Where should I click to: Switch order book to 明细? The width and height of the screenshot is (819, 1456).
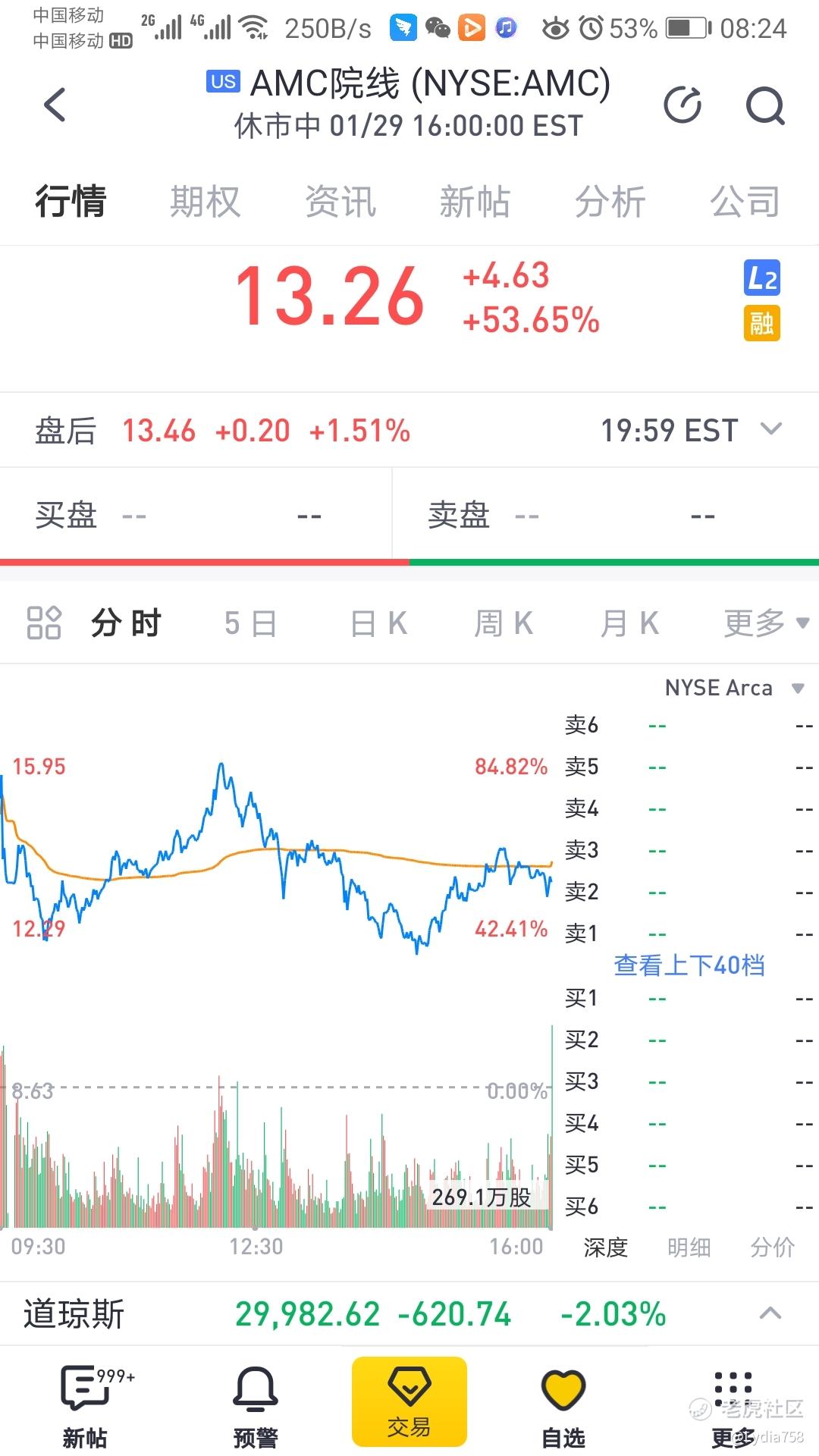point(689,1247)
